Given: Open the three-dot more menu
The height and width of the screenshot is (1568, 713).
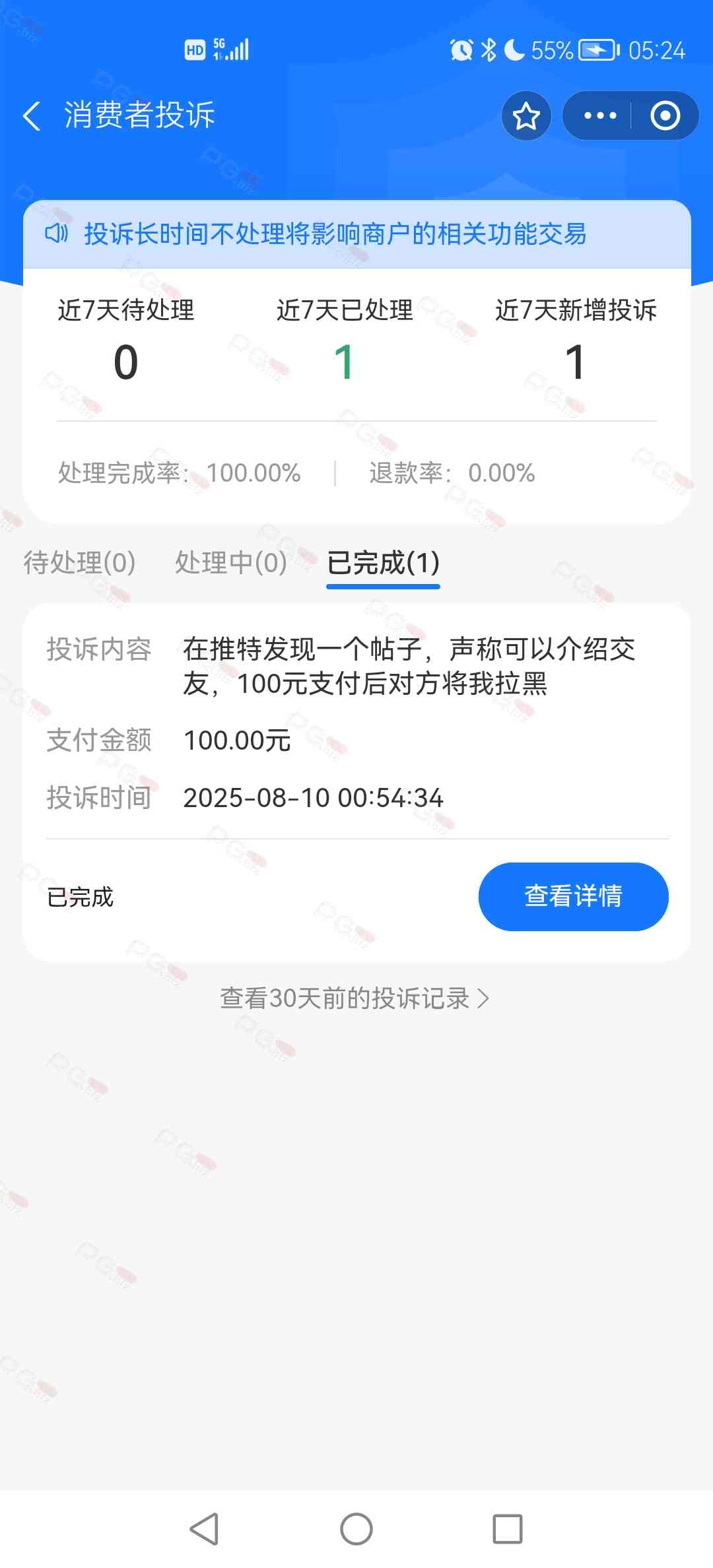Looking at the screenshot, I should (x=599, y=116).
